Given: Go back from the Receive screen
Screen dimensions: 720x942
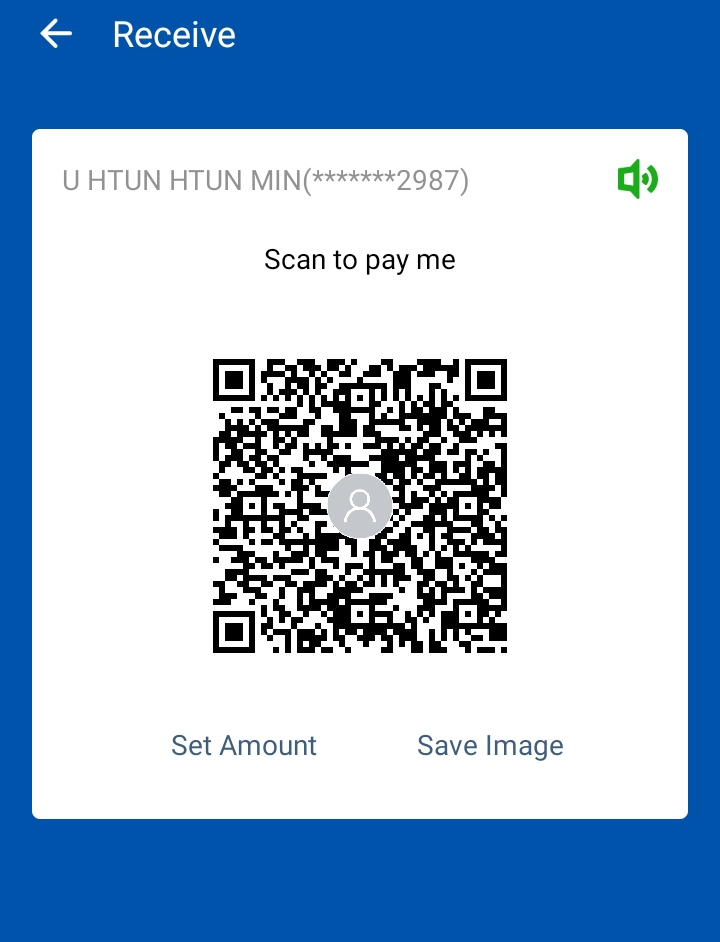Looking at the screenshot, I should pyautogui.click(x=56, y=35).
